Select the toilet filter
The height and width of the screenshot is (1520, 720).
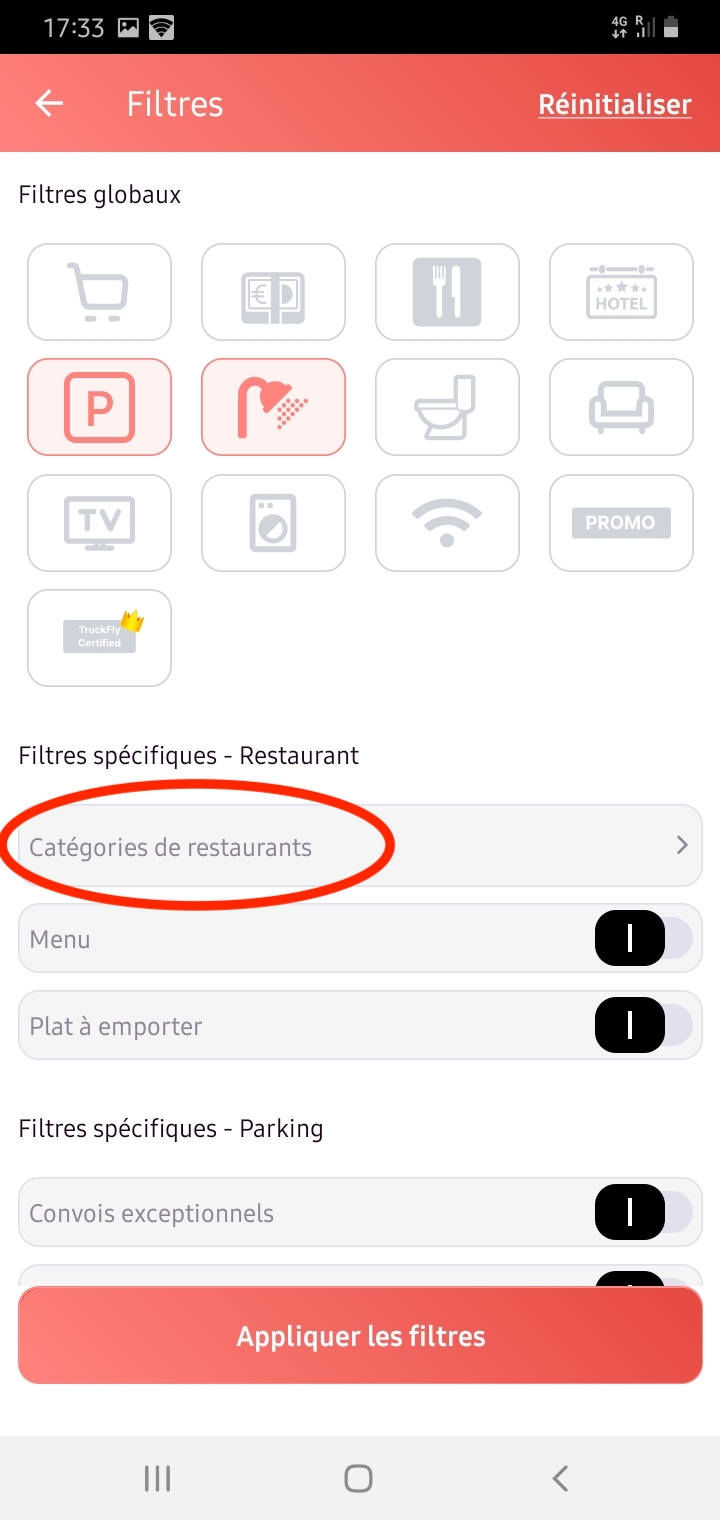pos(447,407)
